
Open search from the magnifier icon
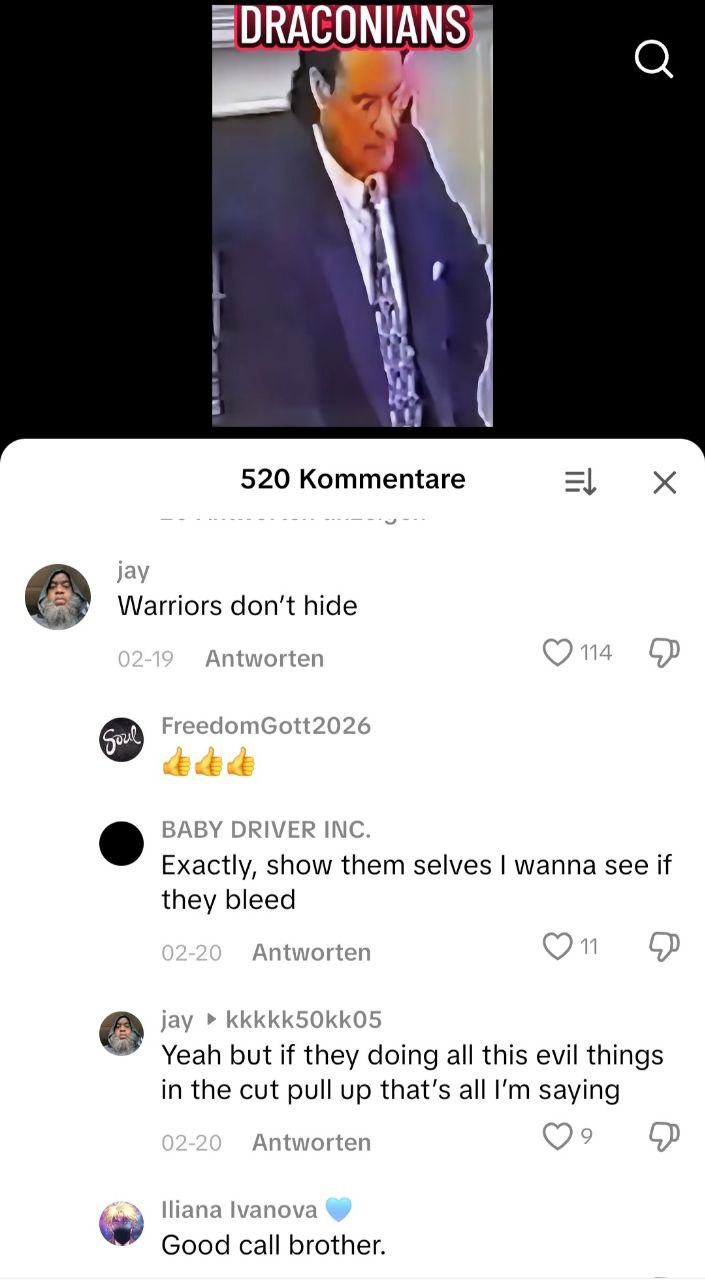[654, 60]
